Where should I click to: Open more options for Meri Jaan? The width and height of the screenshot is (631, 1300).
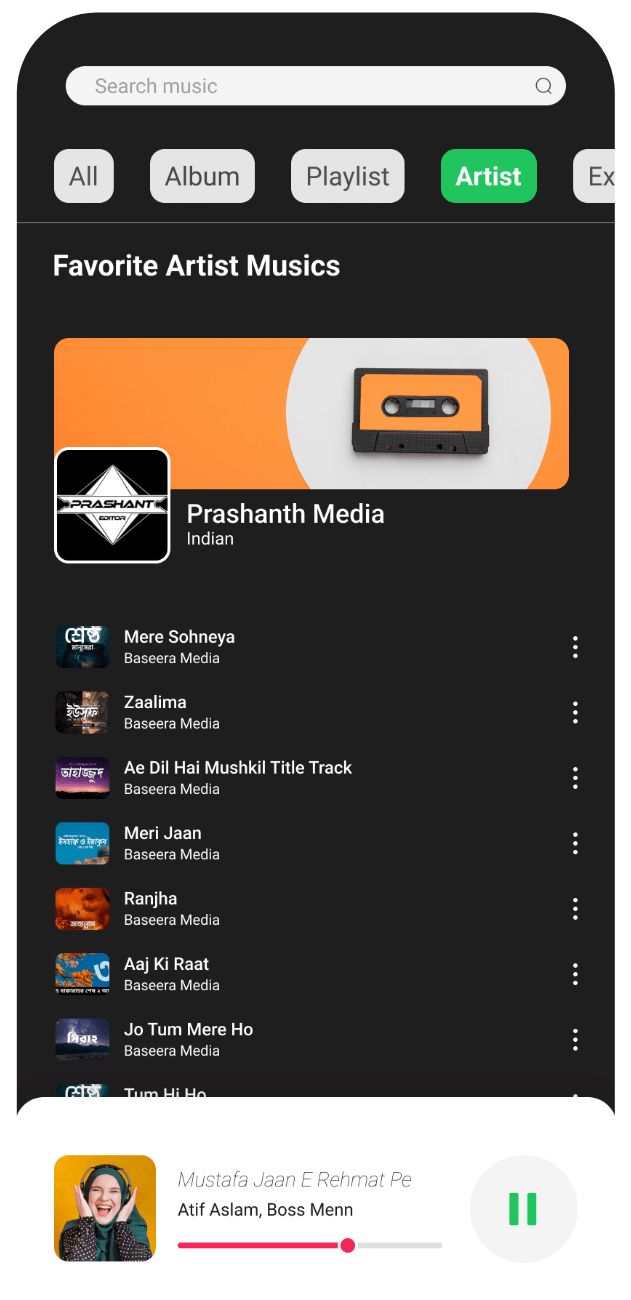pos(575,843)
